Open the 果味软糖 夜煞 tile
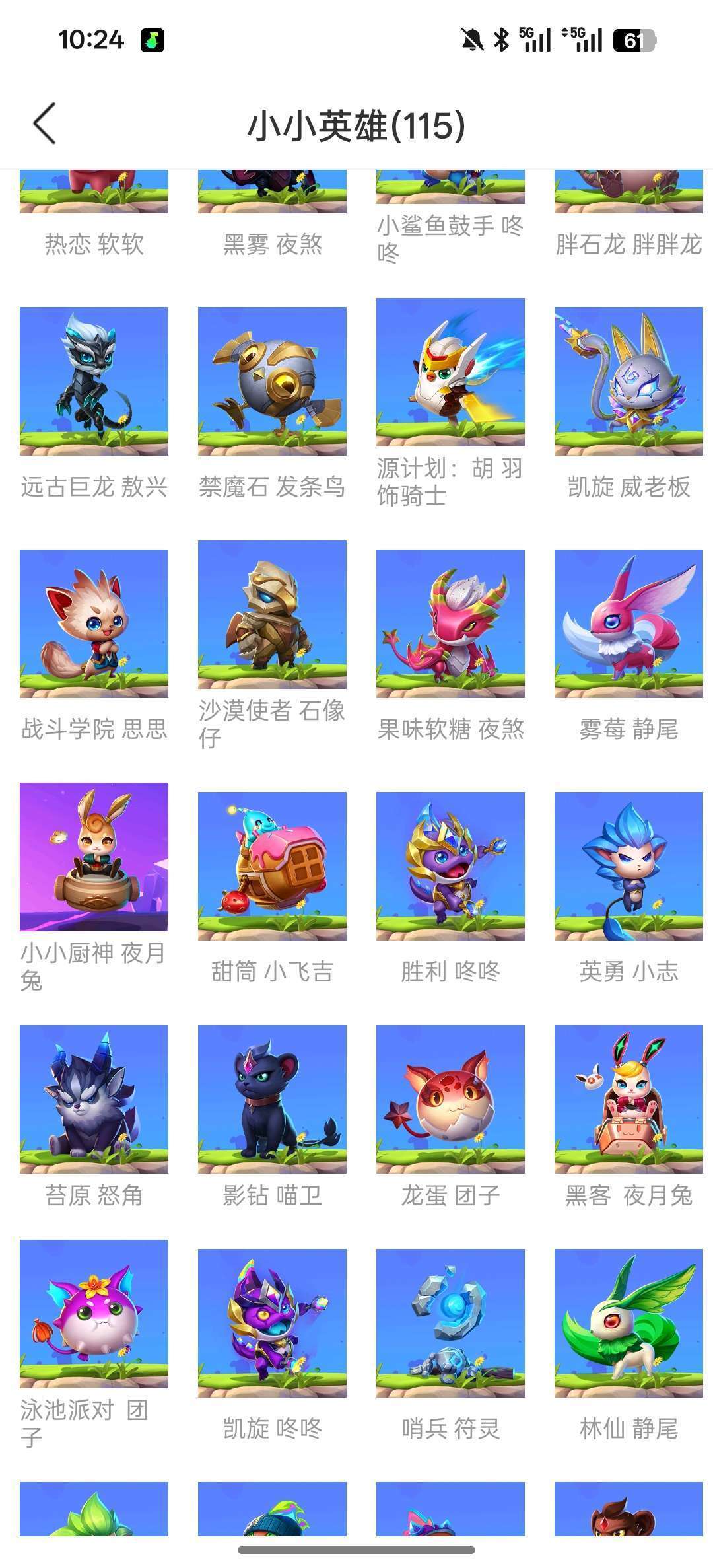The image size is (713, 1568). click(x=450, y=624)
